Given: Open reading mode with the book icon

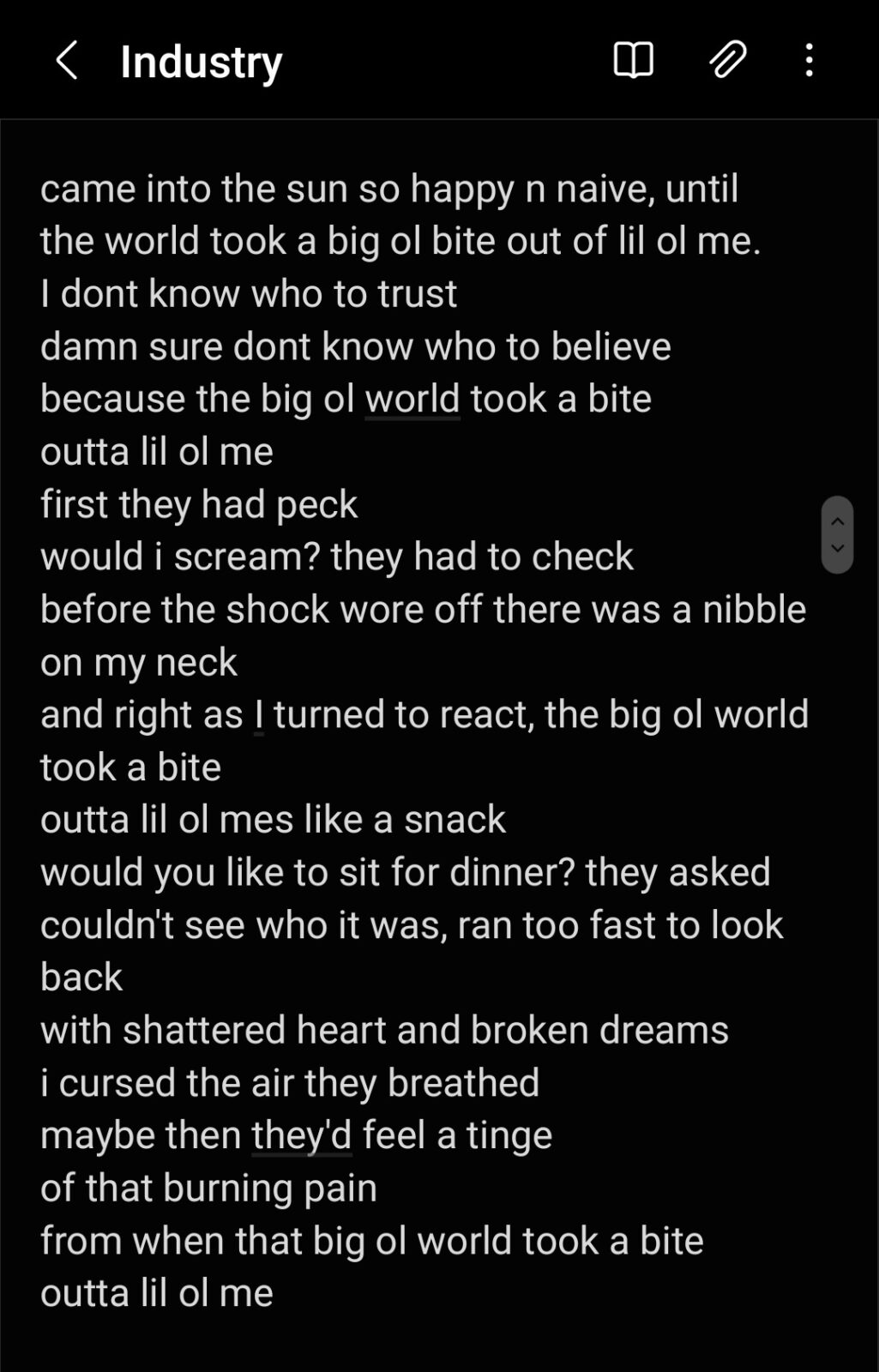Looking at the screenshot, I should pos(634,61).
